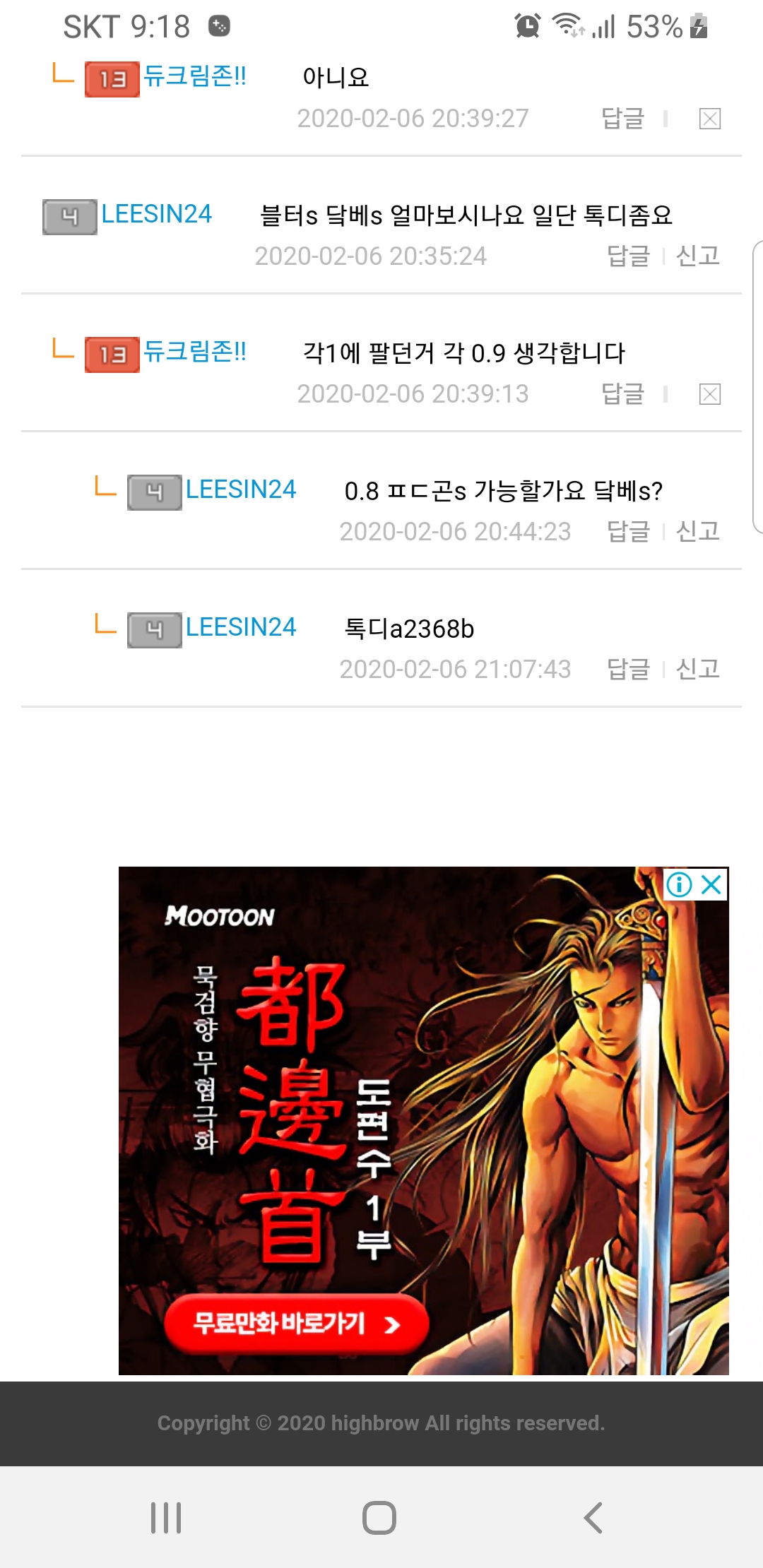Delete the 각 0.9 생각합니다 comment
This screenshot has height=1568, width=763.
[x=709, y=394]
